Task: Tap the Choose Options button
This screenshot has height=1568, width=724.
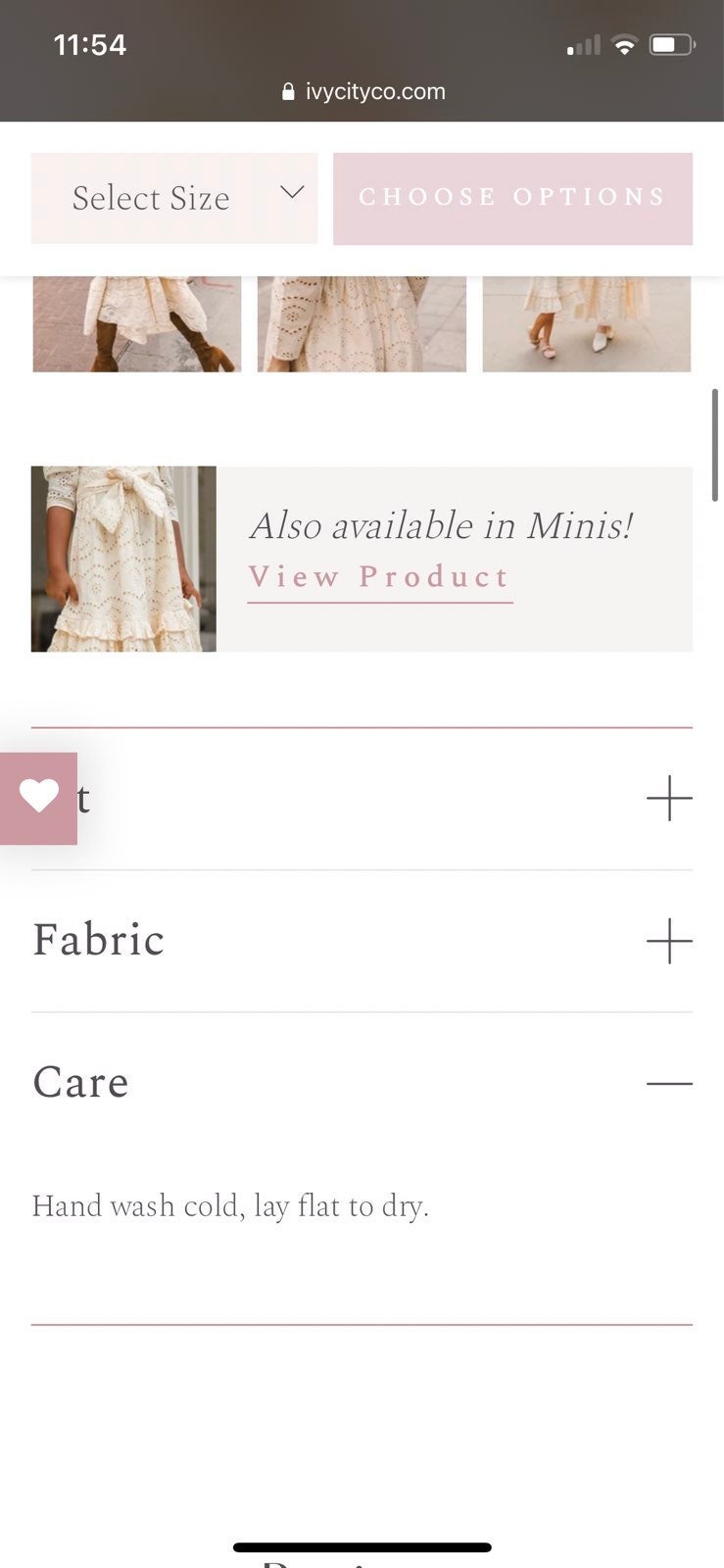Action: coord(512,198)
